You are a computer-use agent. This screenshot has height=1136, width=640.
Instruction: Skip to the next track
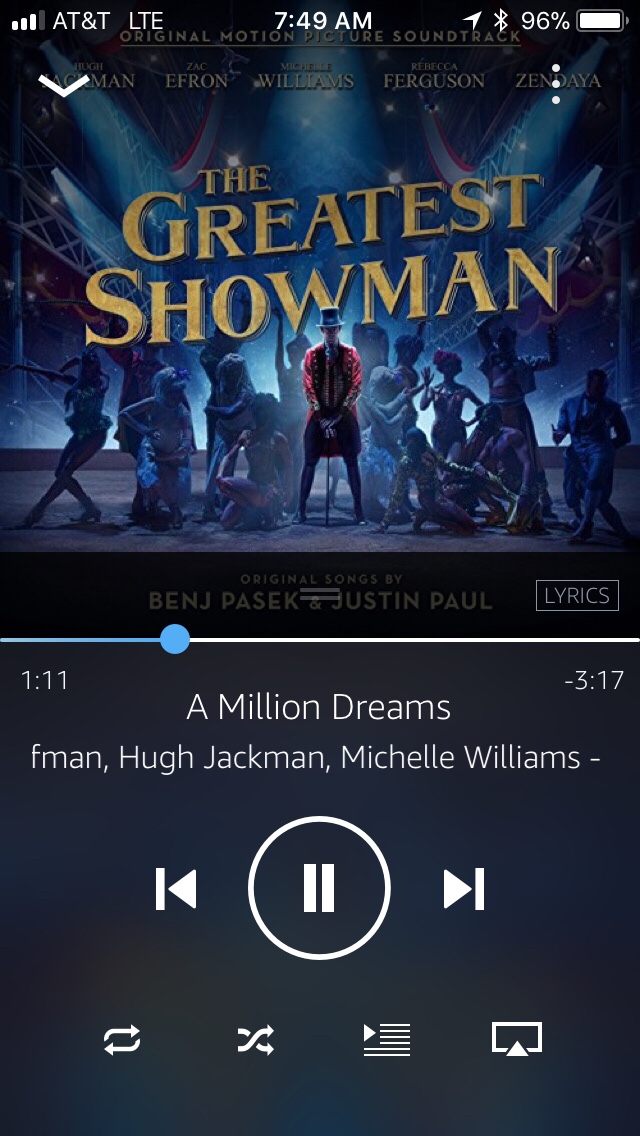(464, 888)
